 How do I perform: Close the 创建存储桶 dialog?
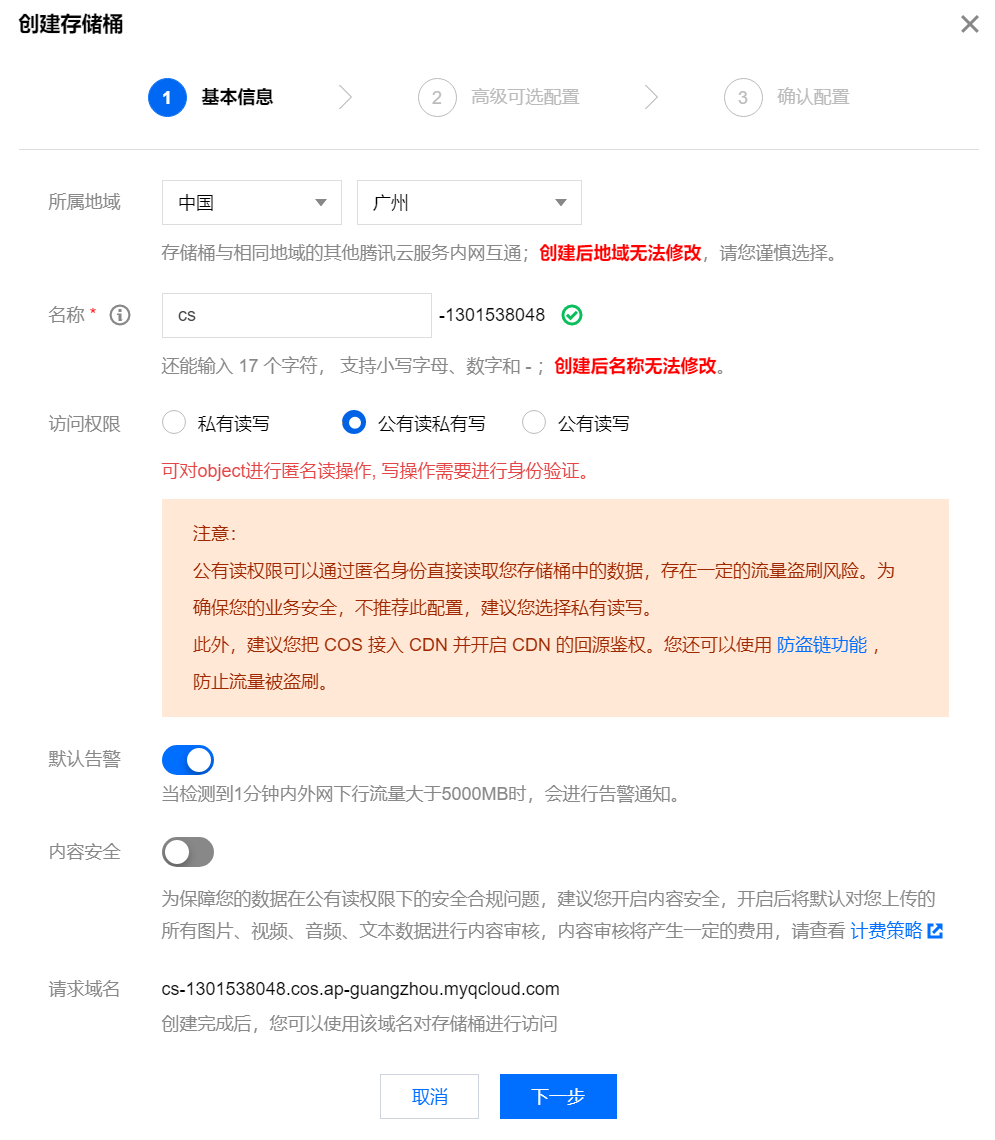point(969,24)
